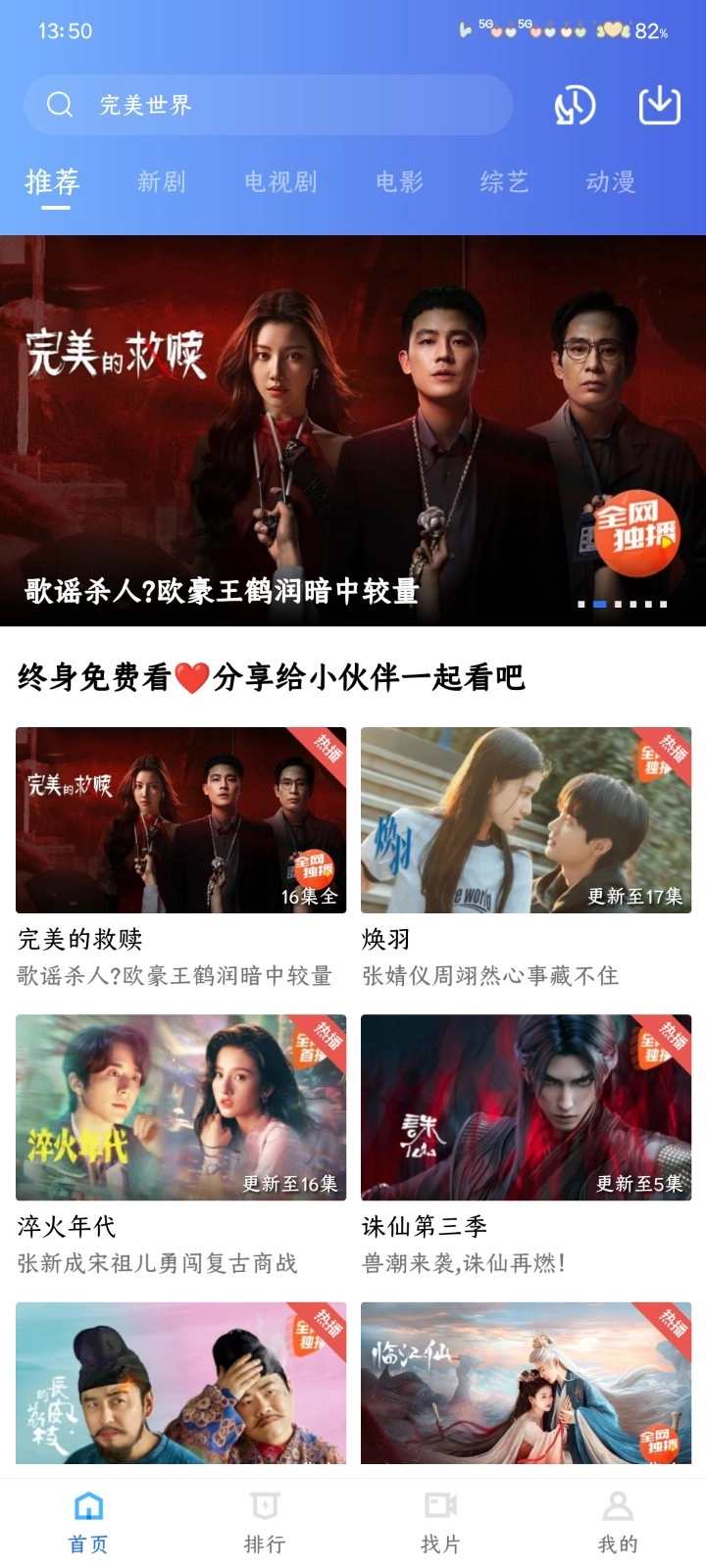Open the 找片 video search icon
706x1568 pixels.
(x=440, y=1504)
